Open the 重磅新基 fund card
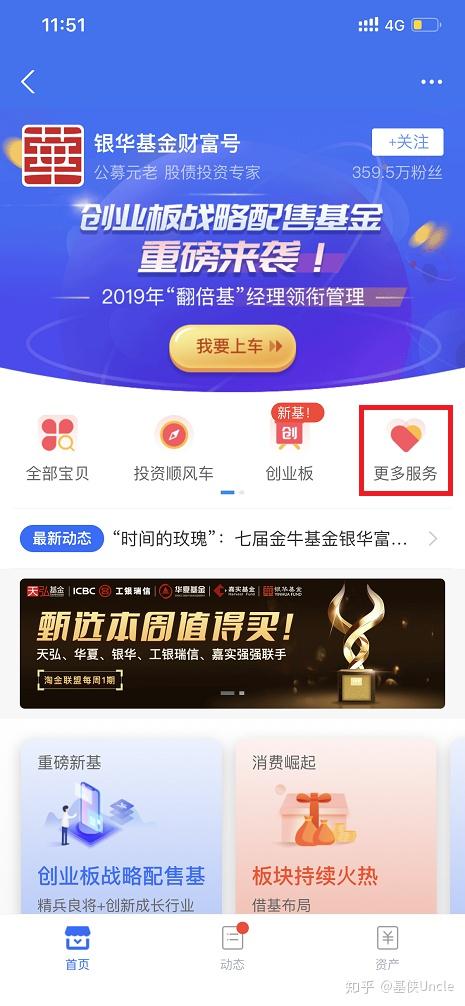Viewport: 465px width, 1006px height. (121, 826)
